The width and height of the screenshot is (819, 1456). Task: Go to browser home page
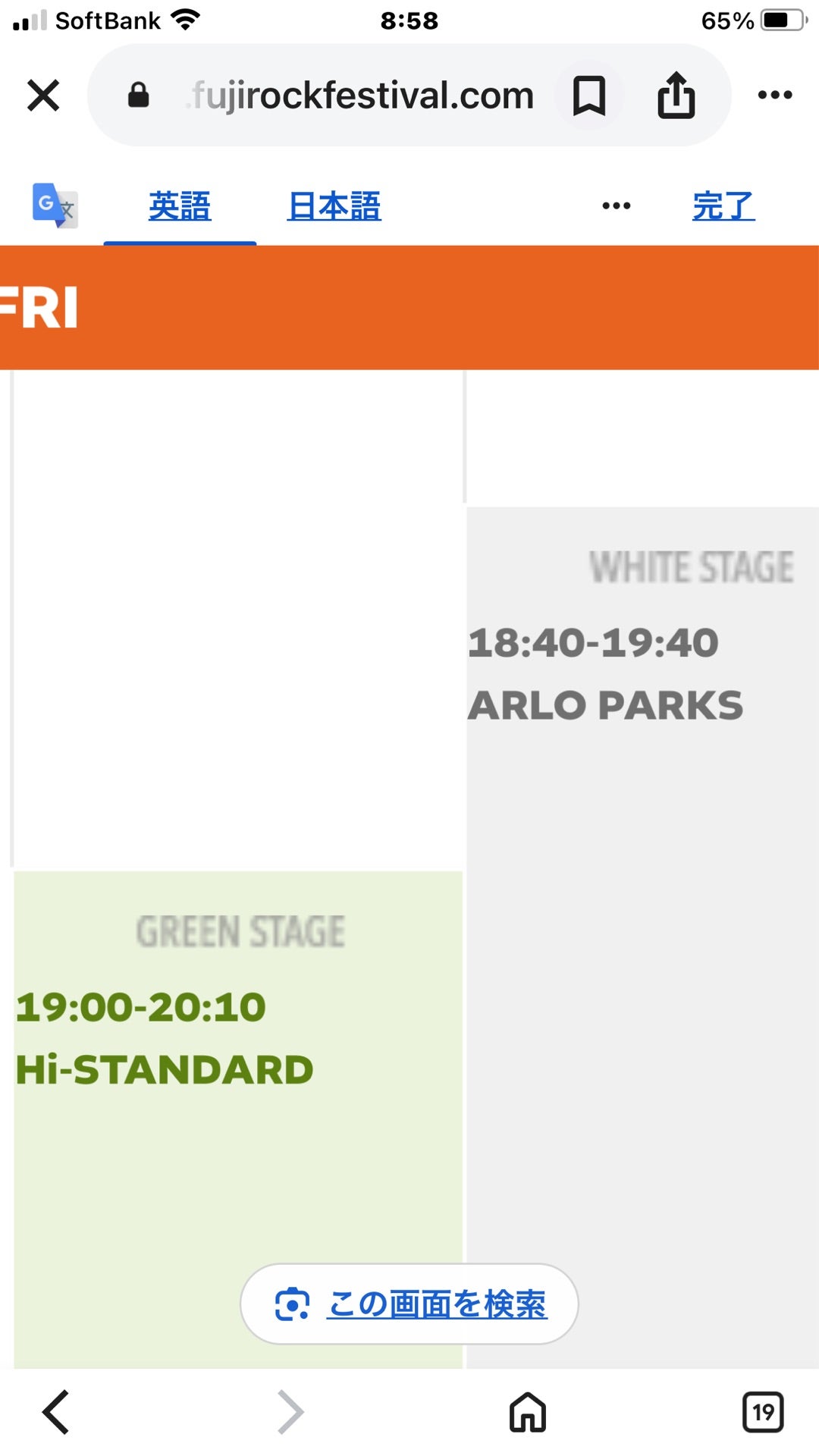point(528,1413)
